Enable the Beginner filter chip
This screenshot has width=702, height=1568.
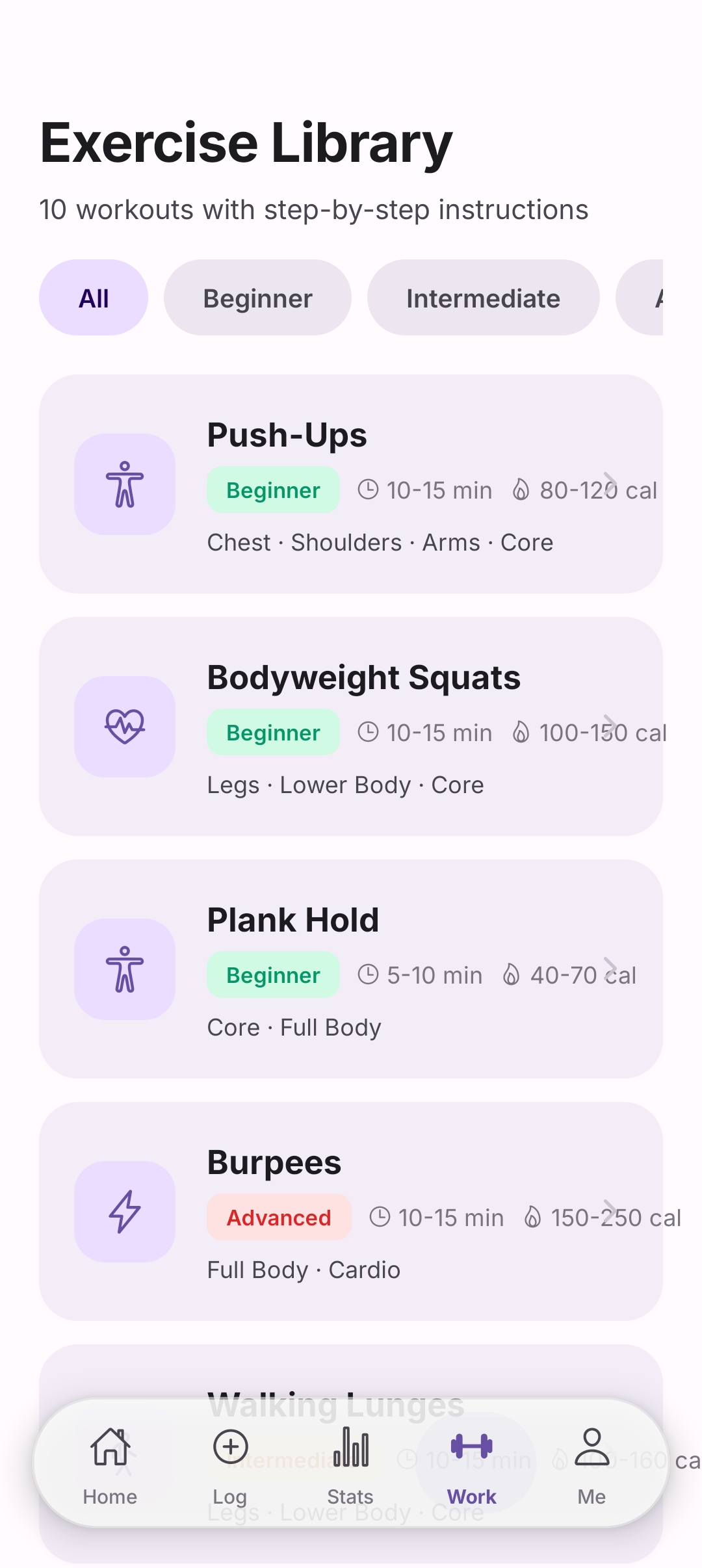coord(257,298)
